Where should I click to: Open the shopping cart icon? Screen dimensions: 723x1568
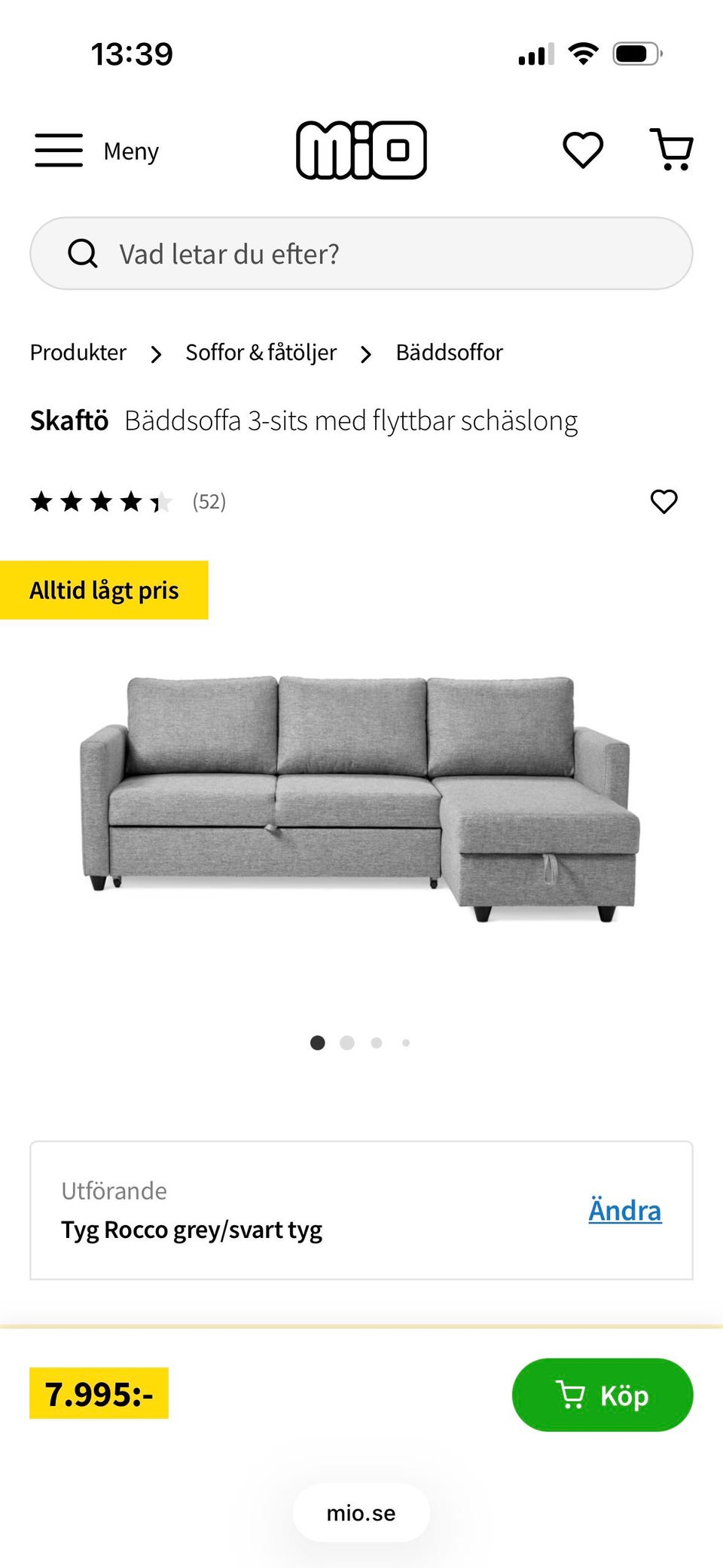point(670,149)
